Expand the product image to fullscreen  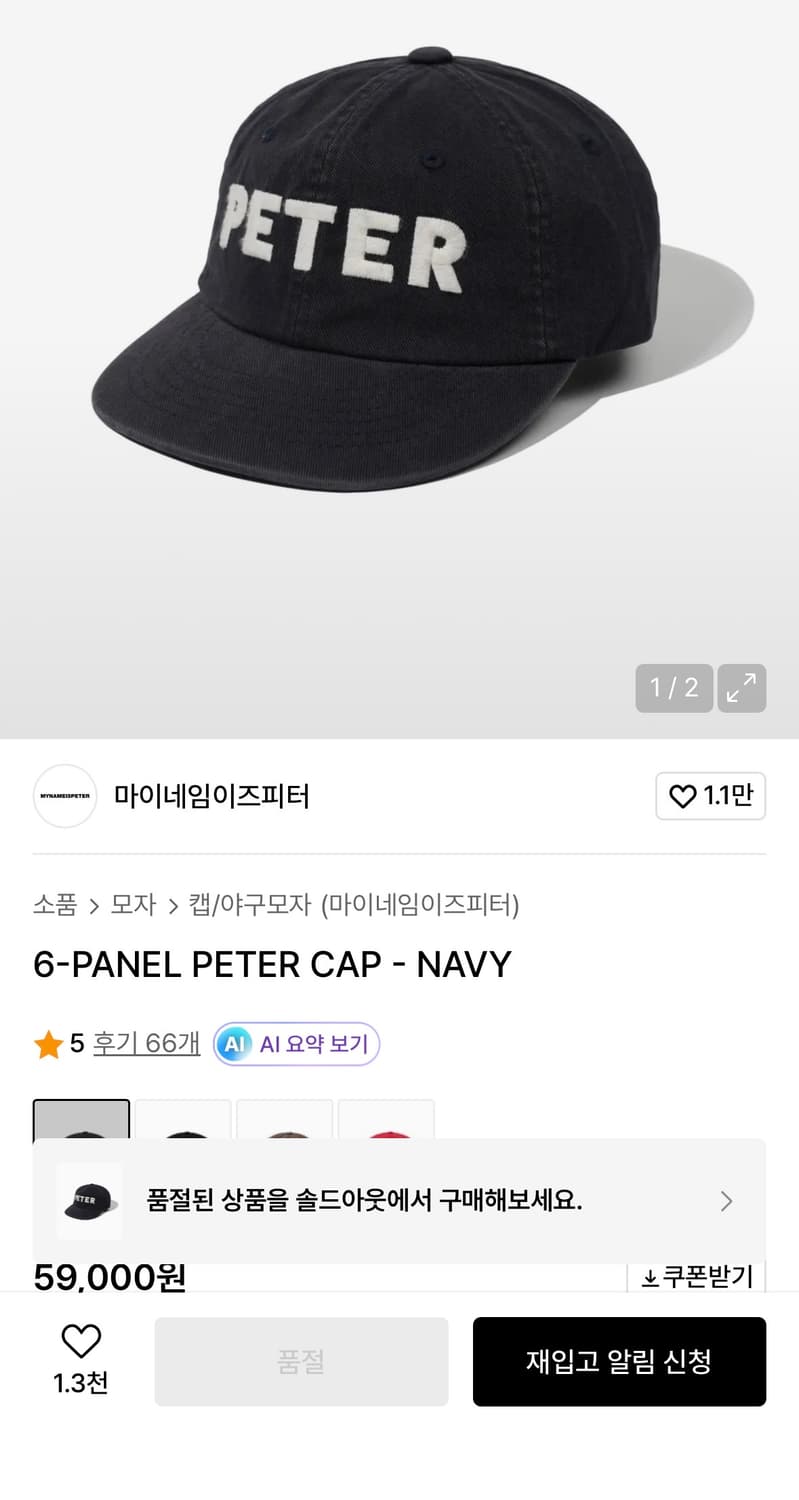click(742, 688)
